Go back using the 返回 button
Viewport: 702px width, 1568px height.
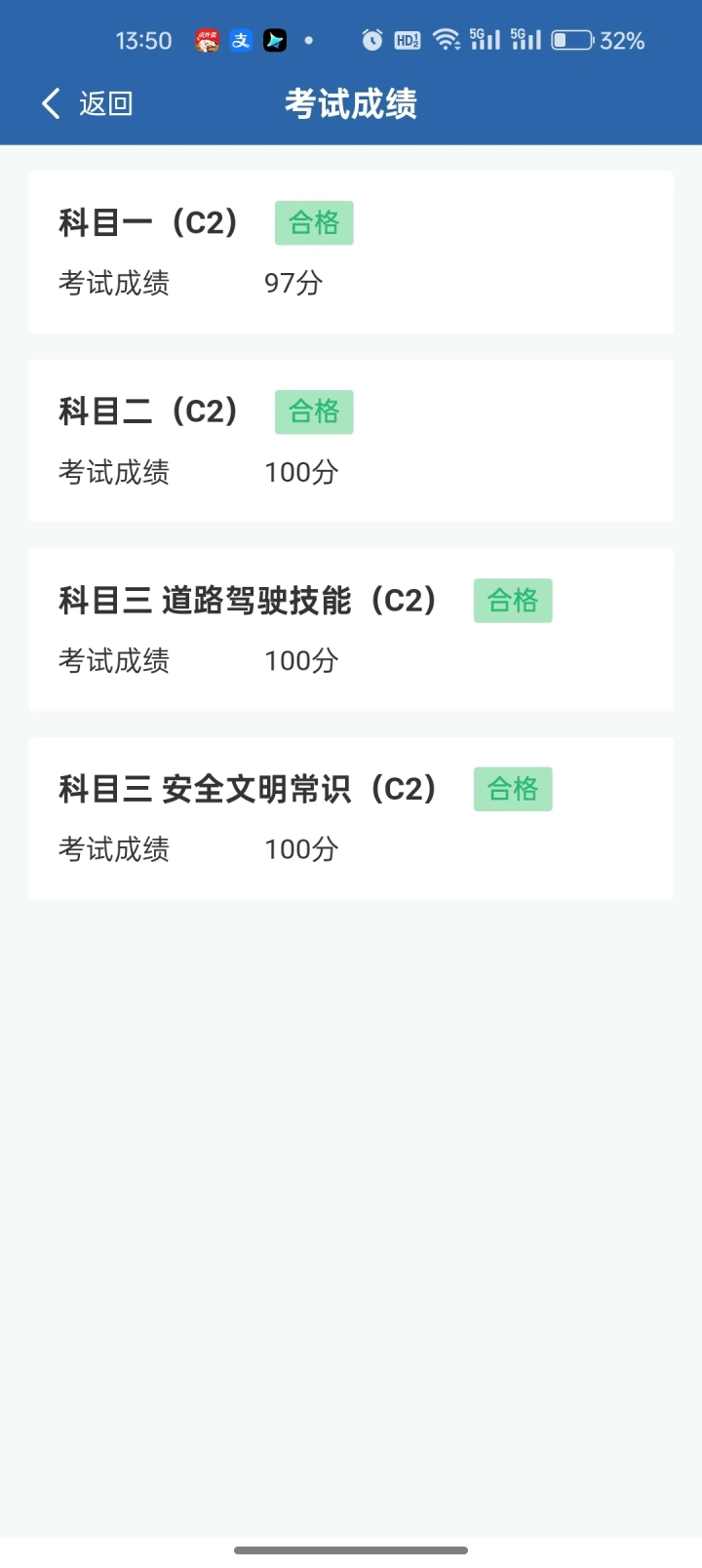(87, 103)
